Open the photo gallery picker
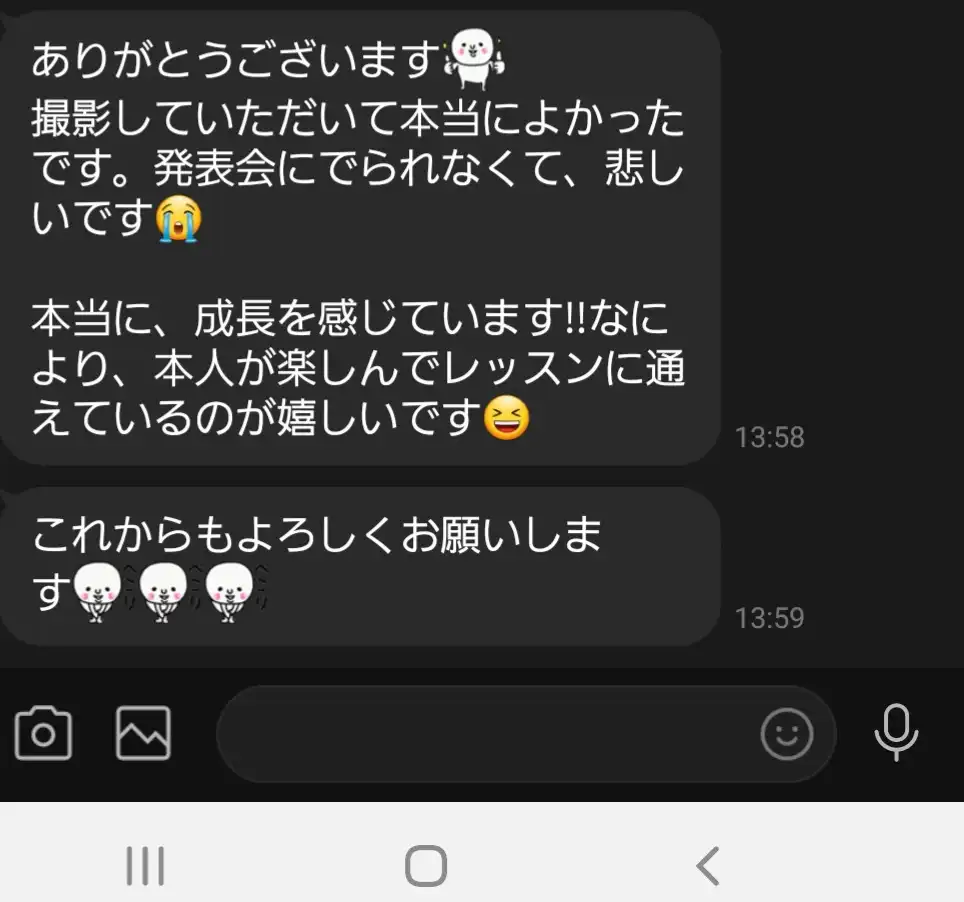Image resolution: width=964 pixels, height=902 pixels. 144,733
